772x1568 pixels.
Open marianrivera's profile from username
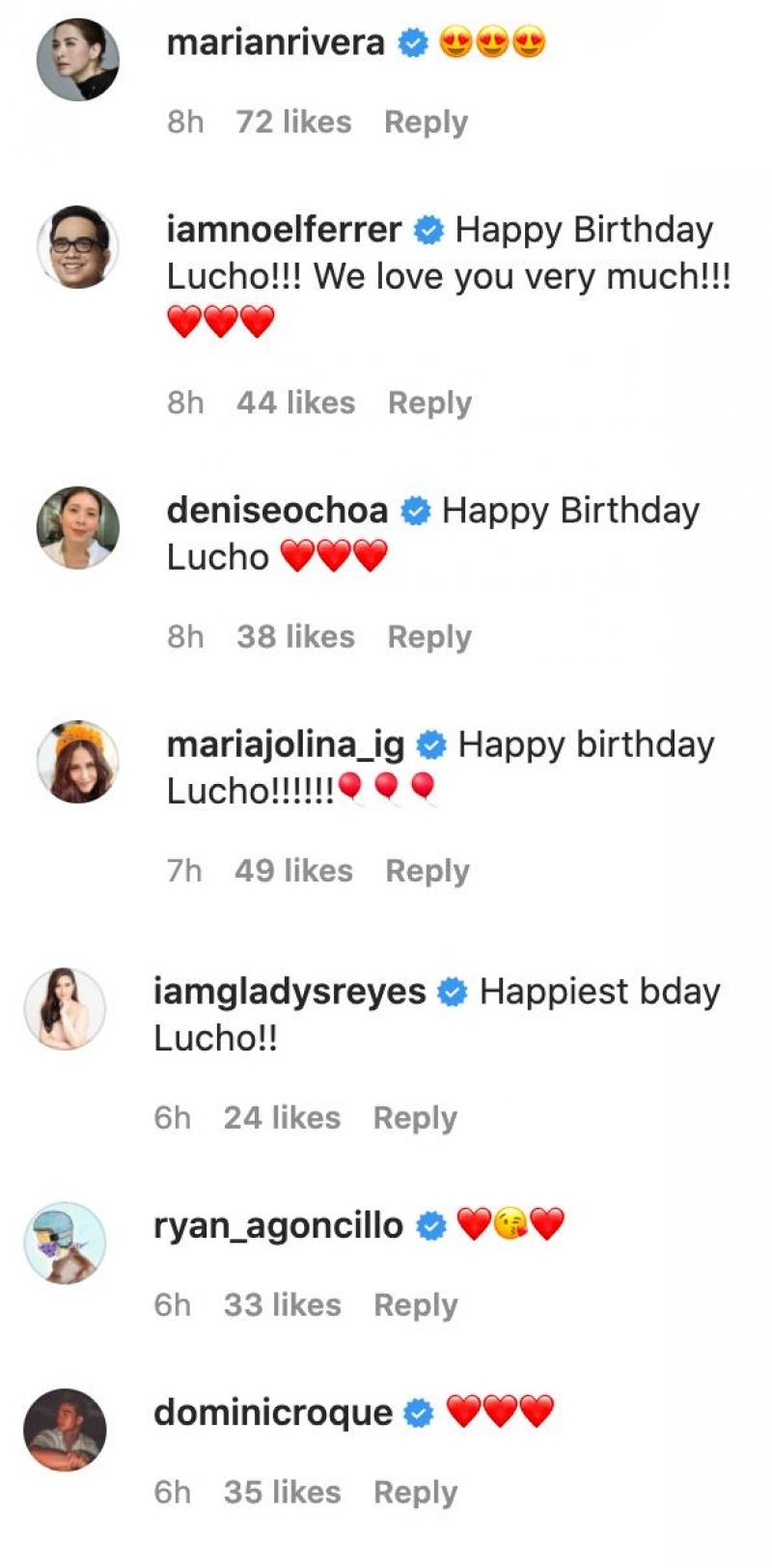tap(275, 42)
